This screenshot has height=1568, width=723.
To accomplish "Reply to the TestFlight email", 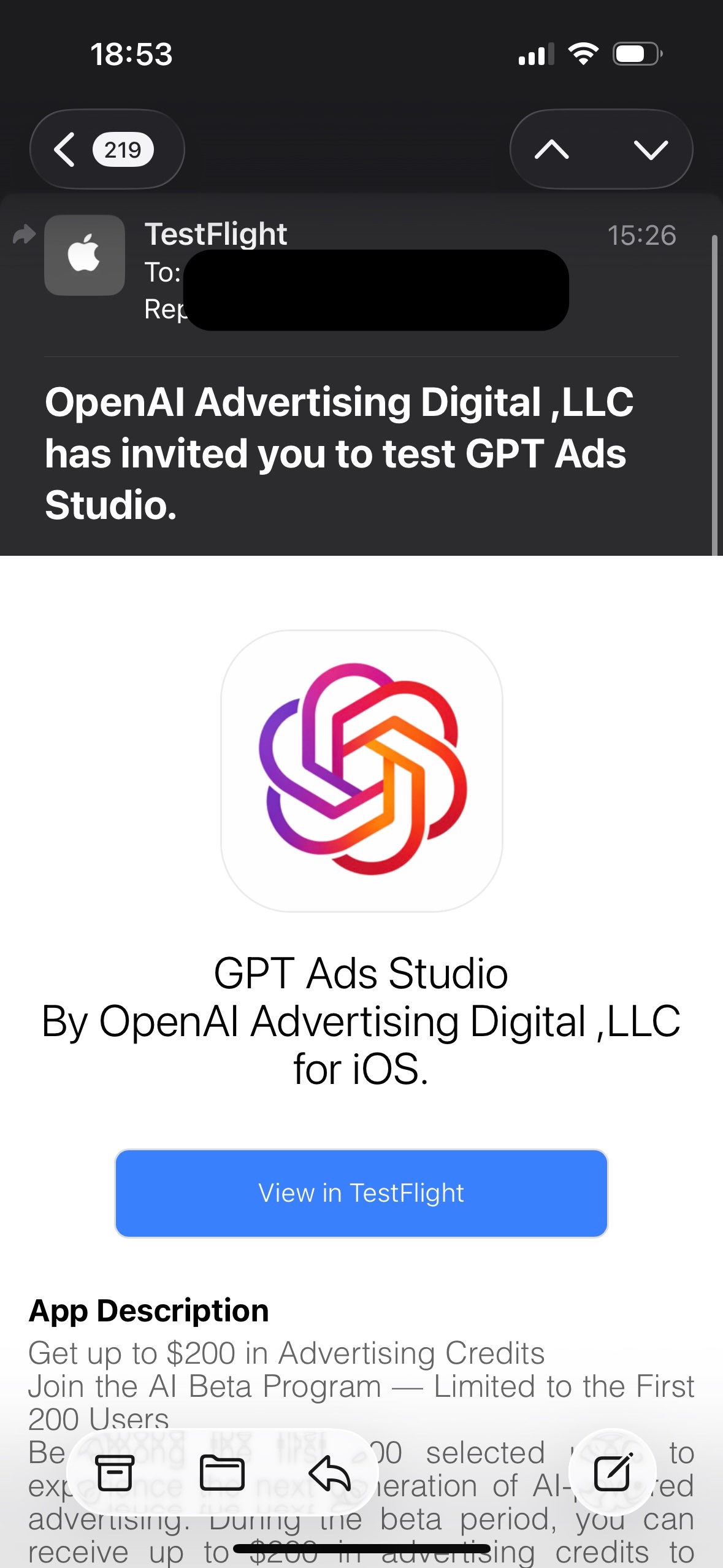I will [329, 1472].
